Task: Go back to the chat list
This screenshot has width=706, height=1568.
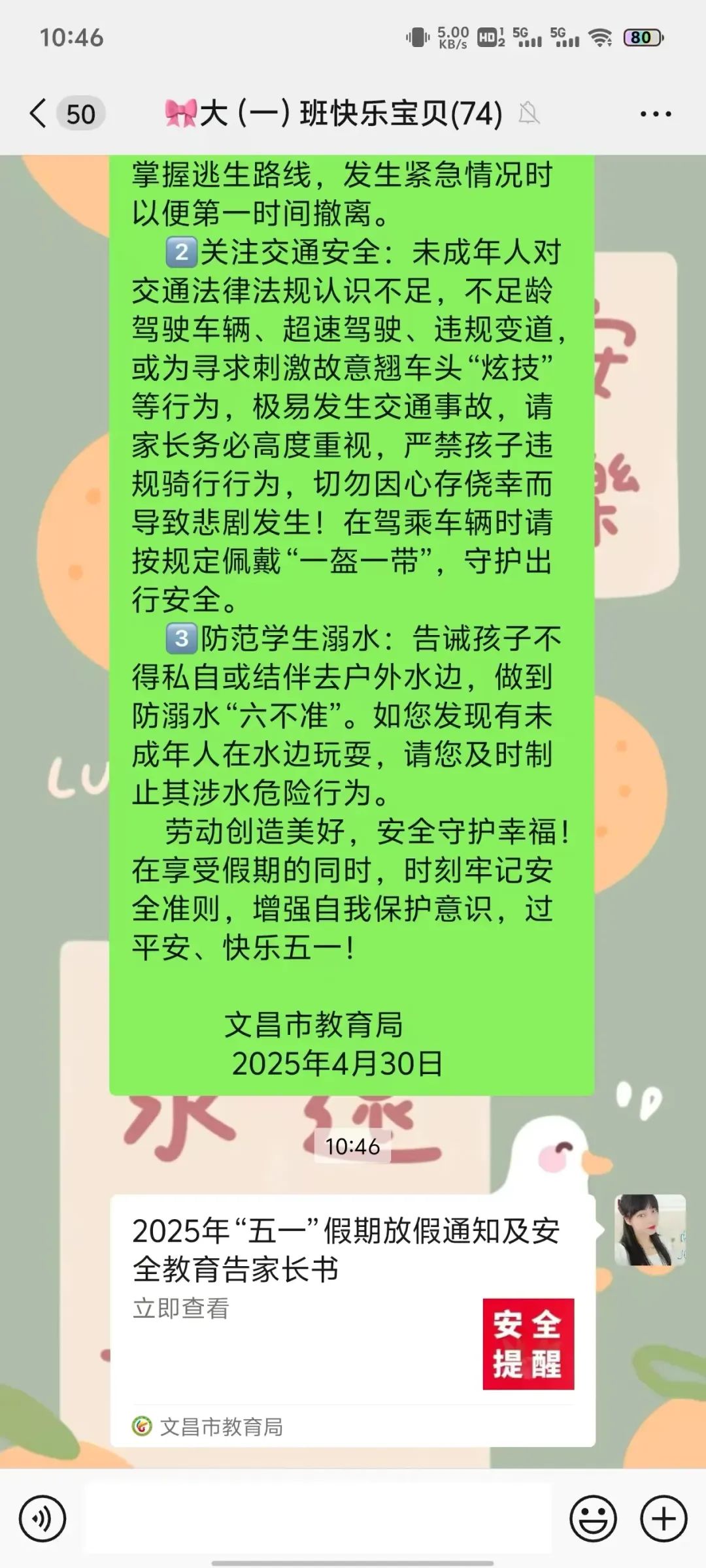Action: click(39, 114)
